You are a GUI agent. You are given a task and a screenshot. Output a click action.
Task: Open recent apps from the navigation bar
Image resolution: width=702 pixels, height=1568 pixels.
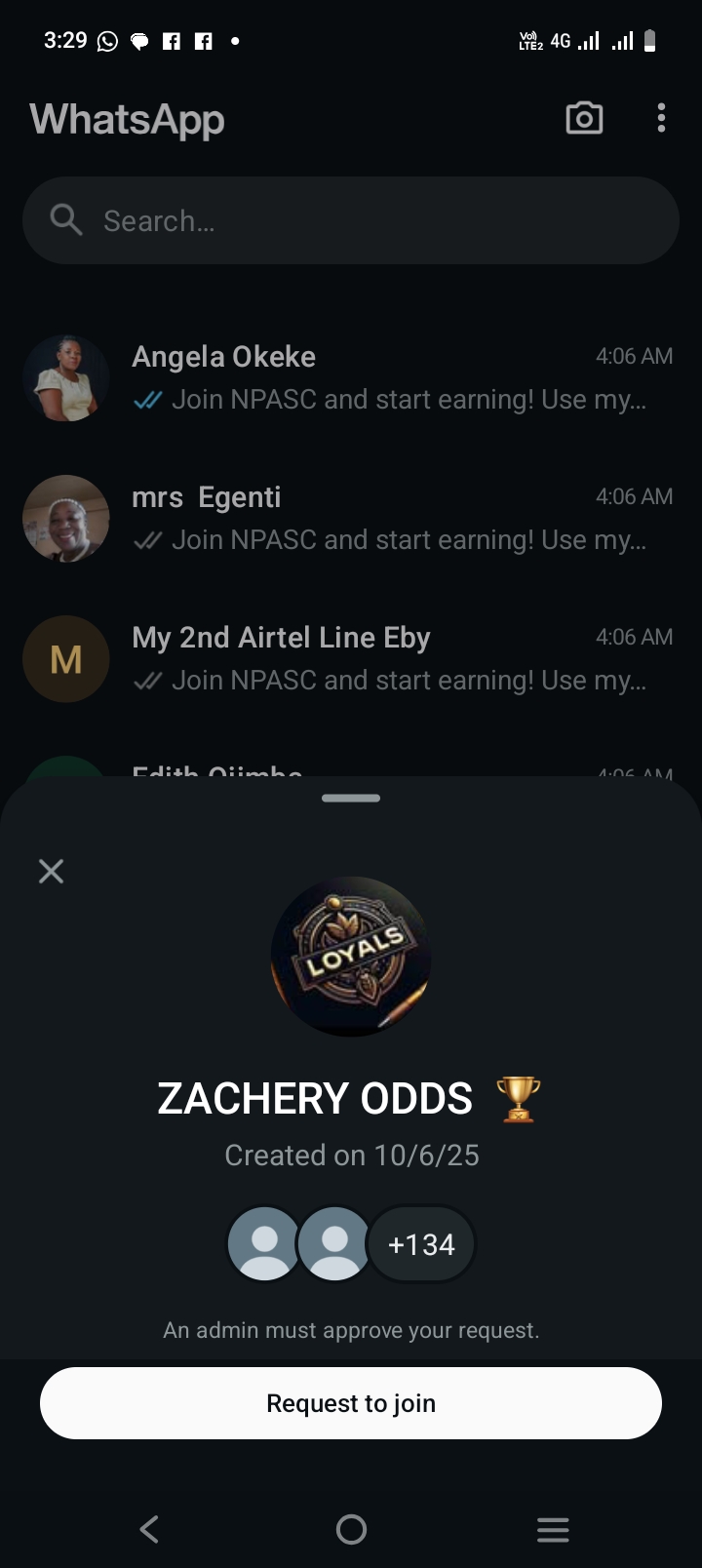pyautogui.click(x=553, y=1529)
